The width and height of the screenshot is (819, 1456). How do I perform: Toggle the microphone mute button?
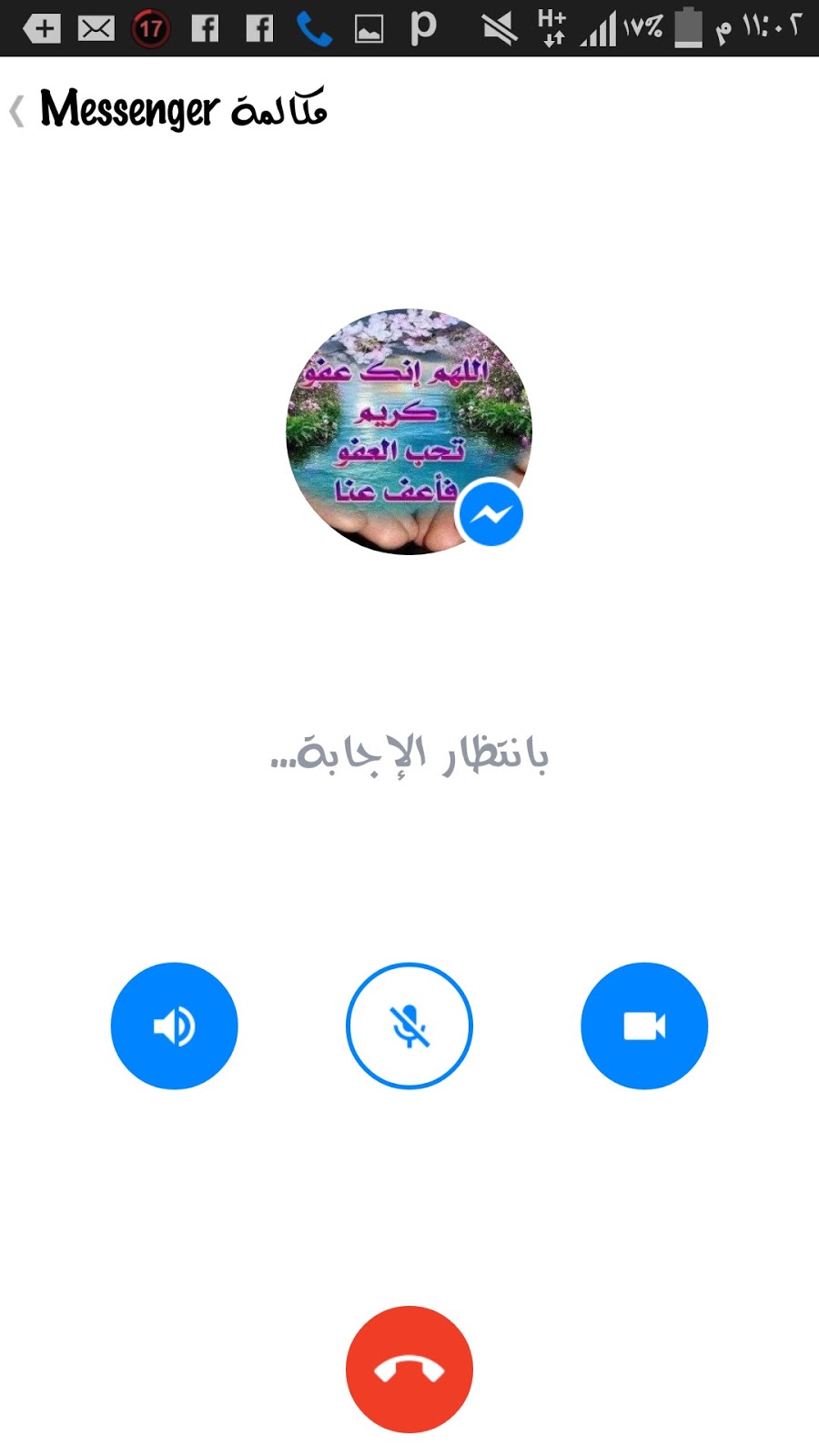coord(409,1026)
